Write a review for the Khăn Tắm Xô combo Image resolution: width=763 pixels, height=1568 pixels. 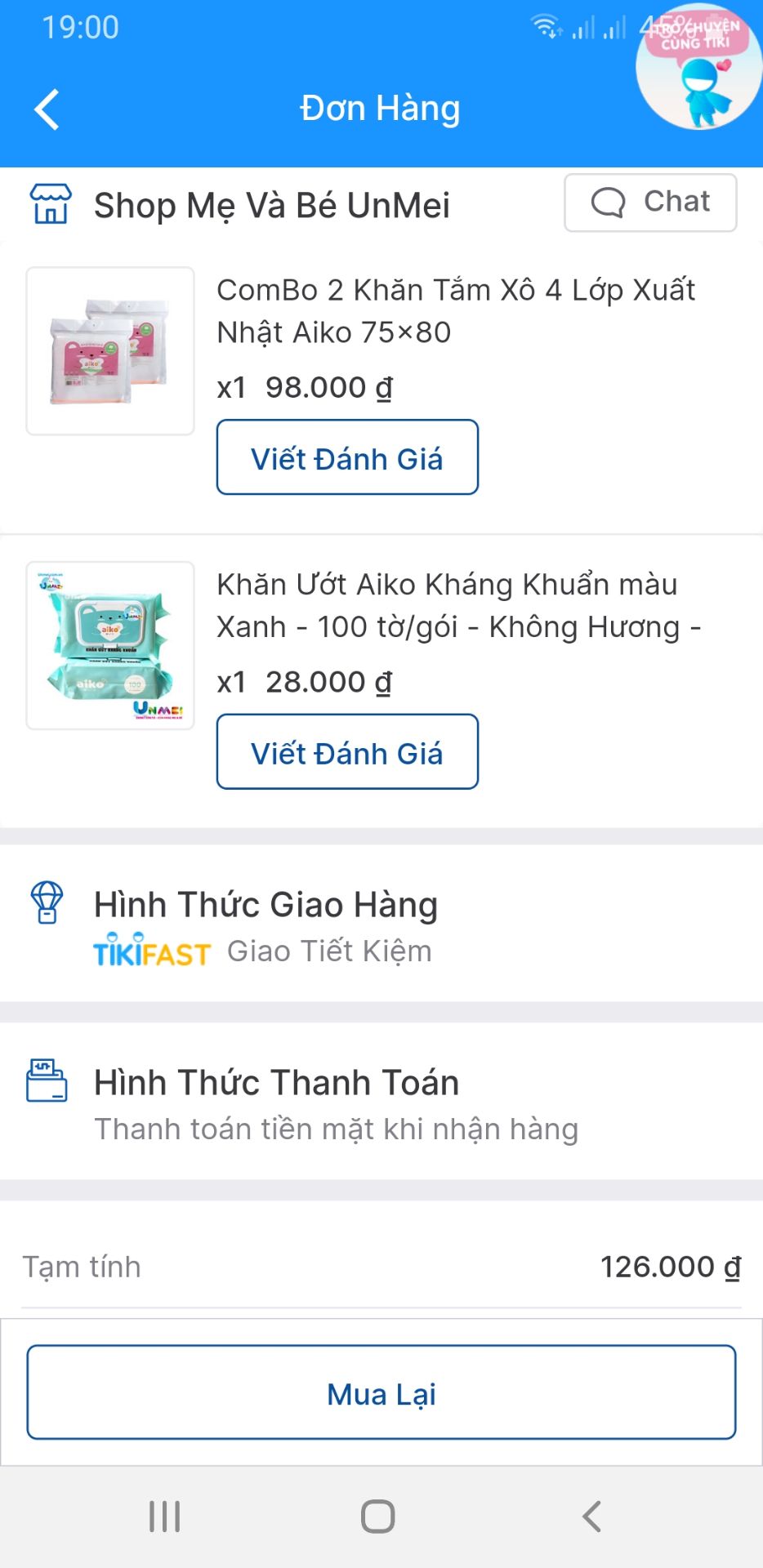[346, 457]
